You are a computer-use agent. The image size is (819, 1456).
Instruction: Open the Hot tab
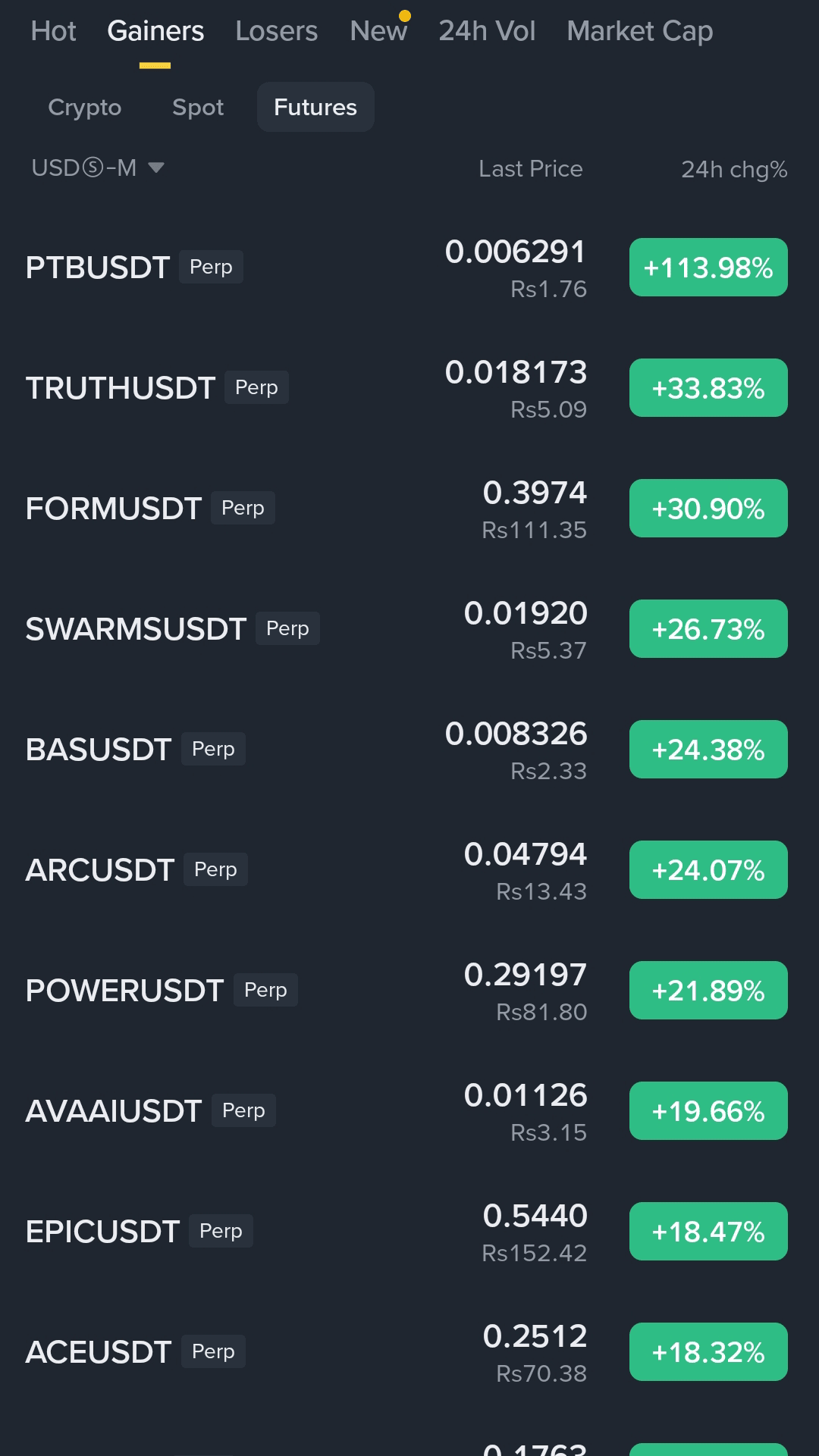52,31
